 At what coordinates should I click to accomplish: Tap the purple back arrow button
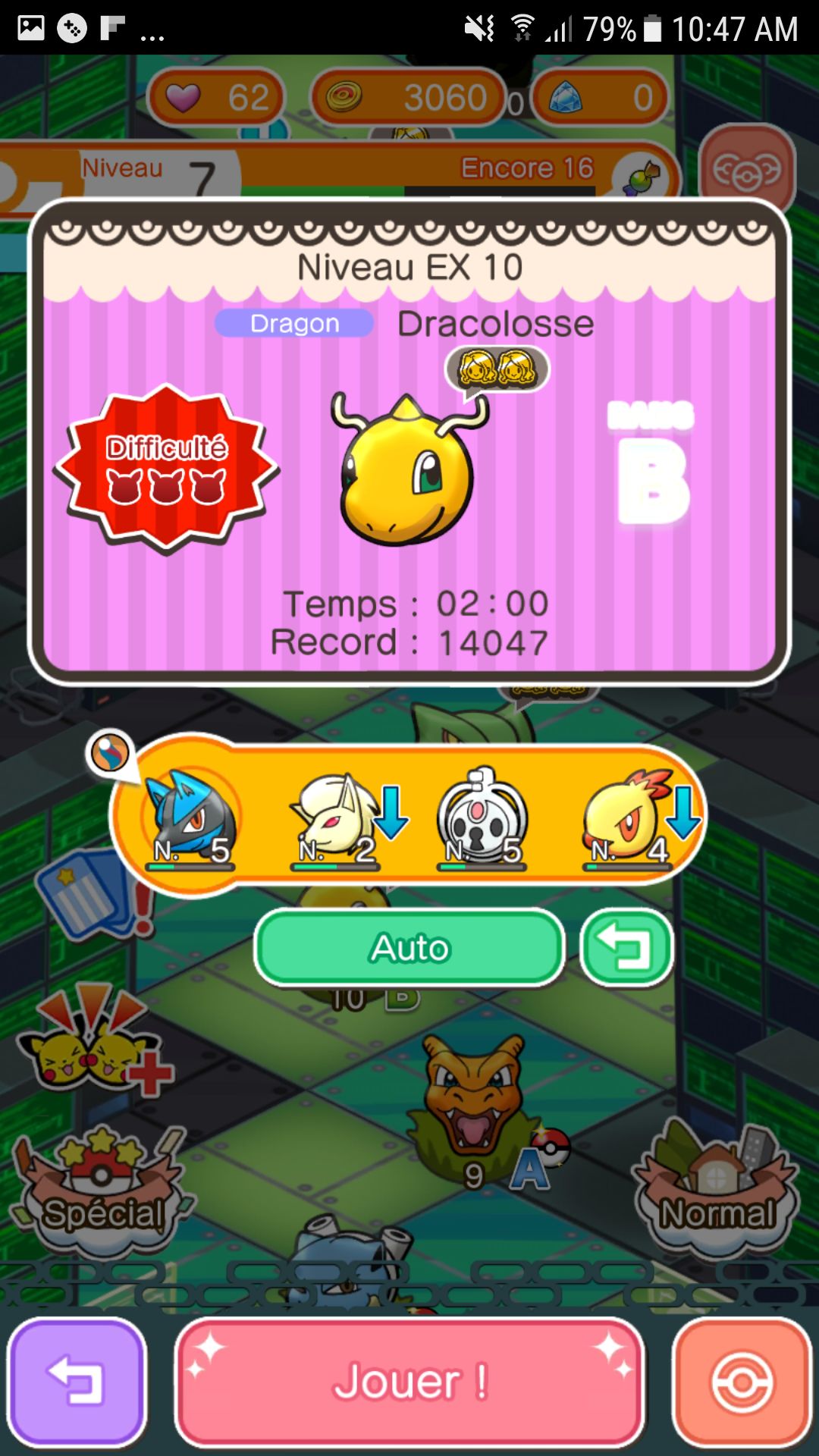(77, 1382)
